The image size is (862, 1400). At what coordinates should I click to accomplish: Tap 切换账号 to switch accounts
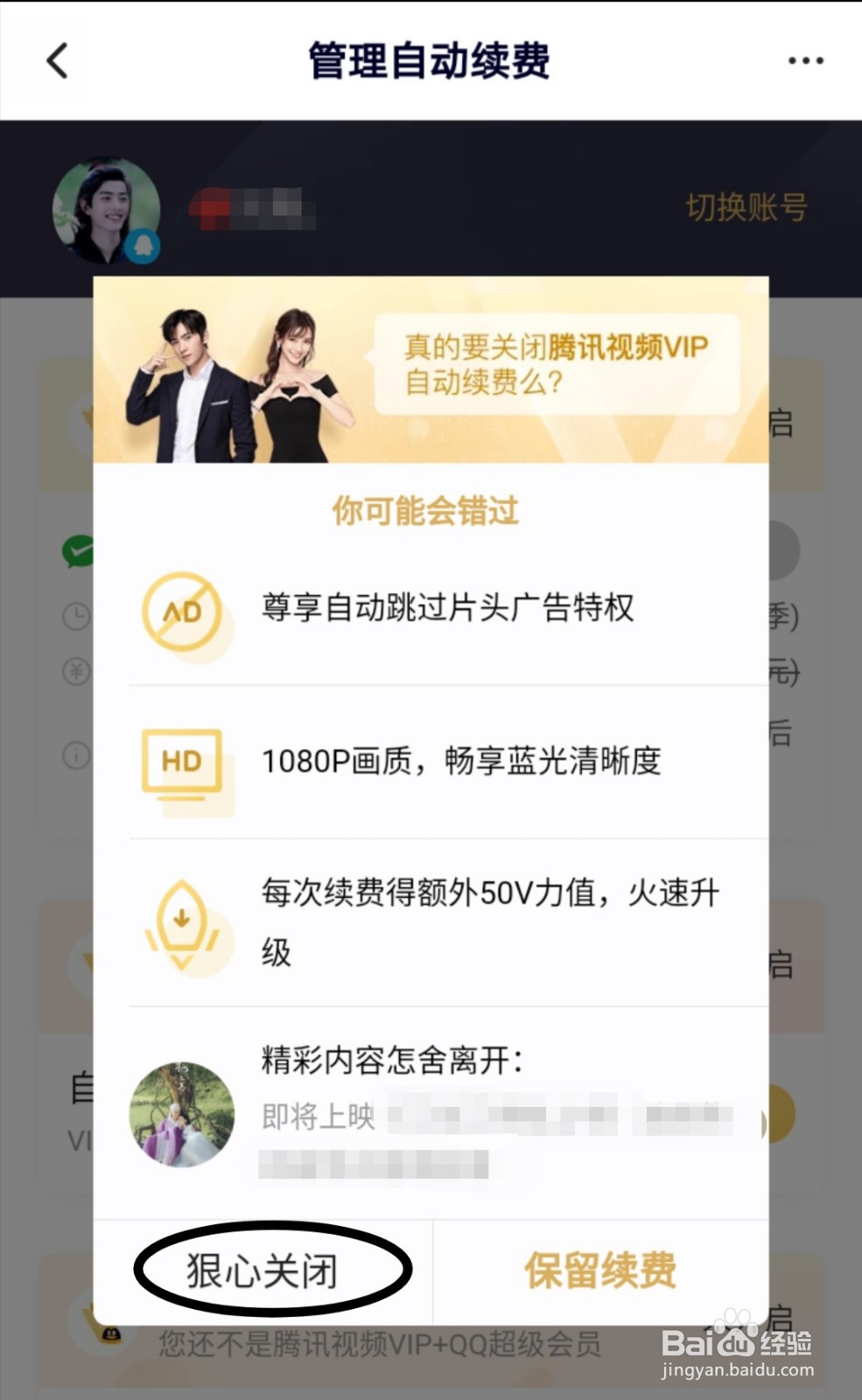[747, 207]
